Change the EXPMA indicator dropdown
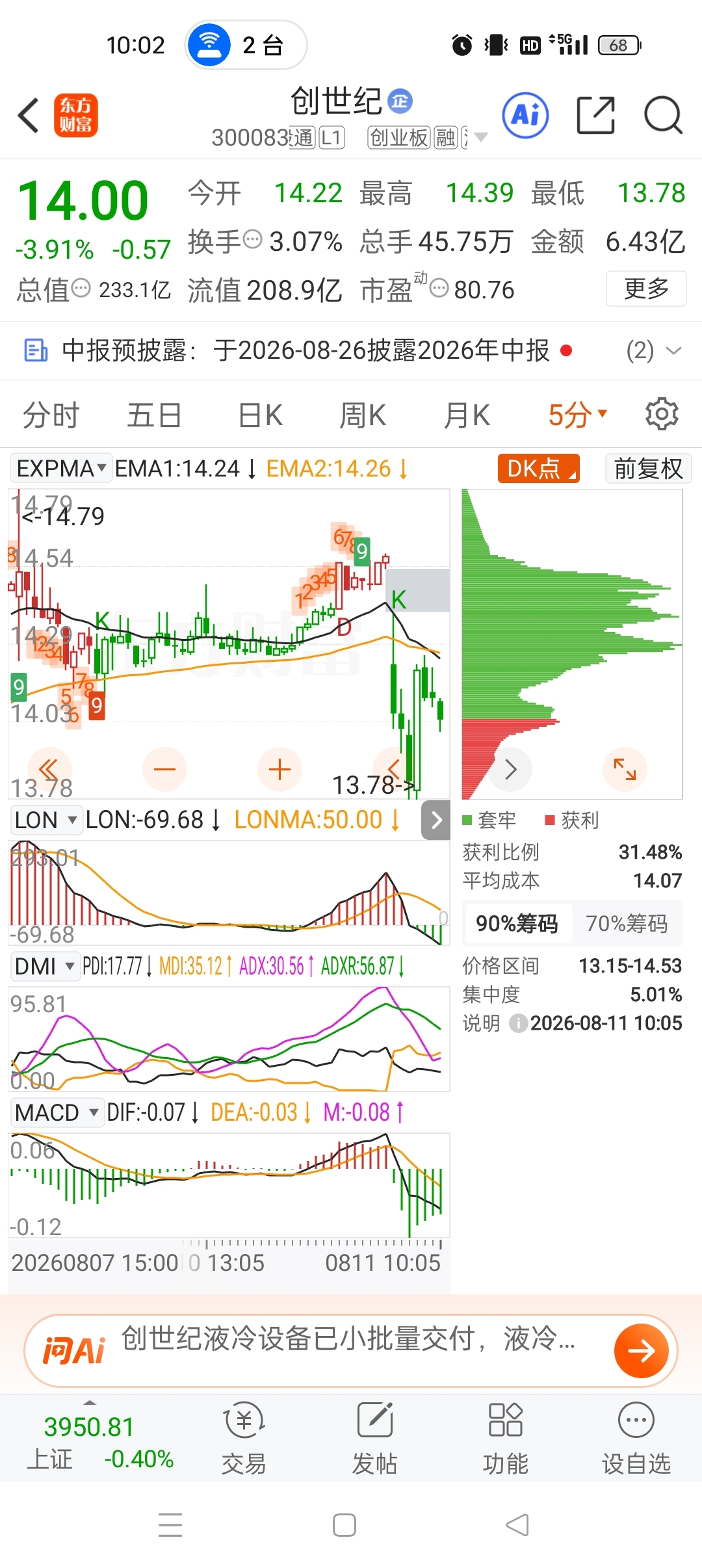 (x=61, y=468)
